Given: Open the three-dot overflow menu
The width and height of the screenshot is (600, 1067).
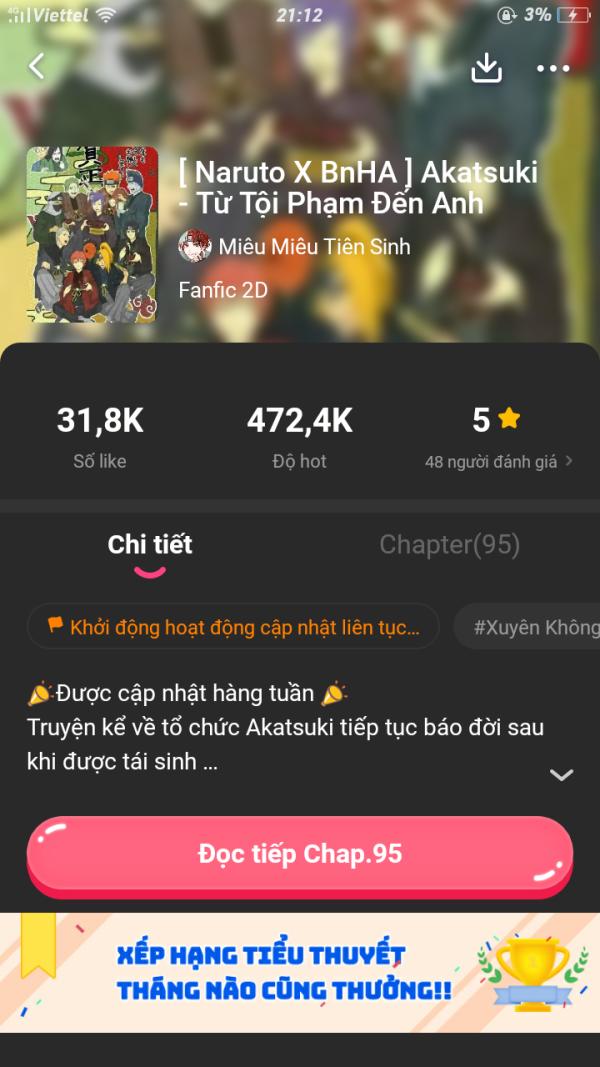Looking at the screenshot, I should [552, 68].
